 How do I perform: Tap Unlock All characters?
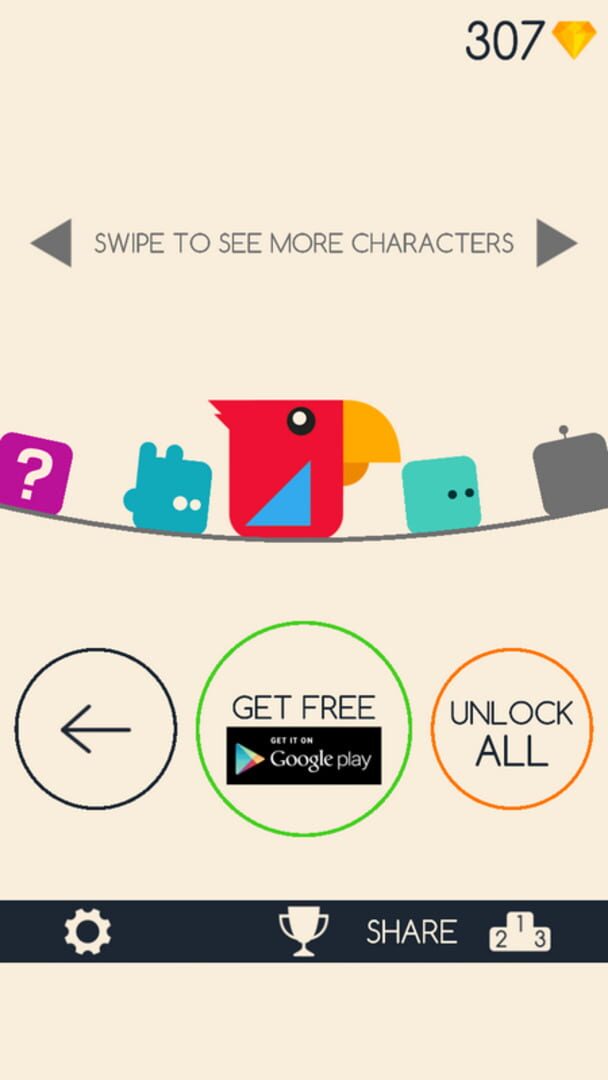(512, 729)
